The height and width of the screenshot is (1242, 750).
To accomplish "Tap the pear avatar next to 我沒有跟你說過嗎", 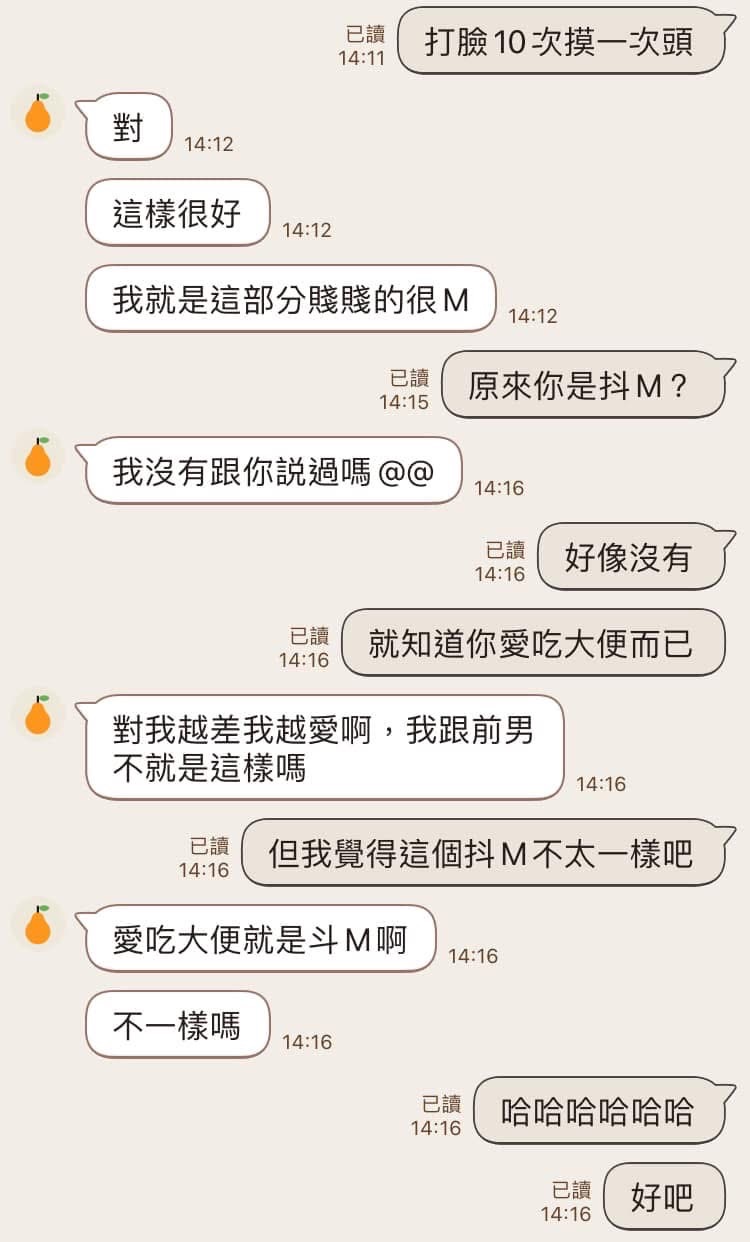I will 38,457.
